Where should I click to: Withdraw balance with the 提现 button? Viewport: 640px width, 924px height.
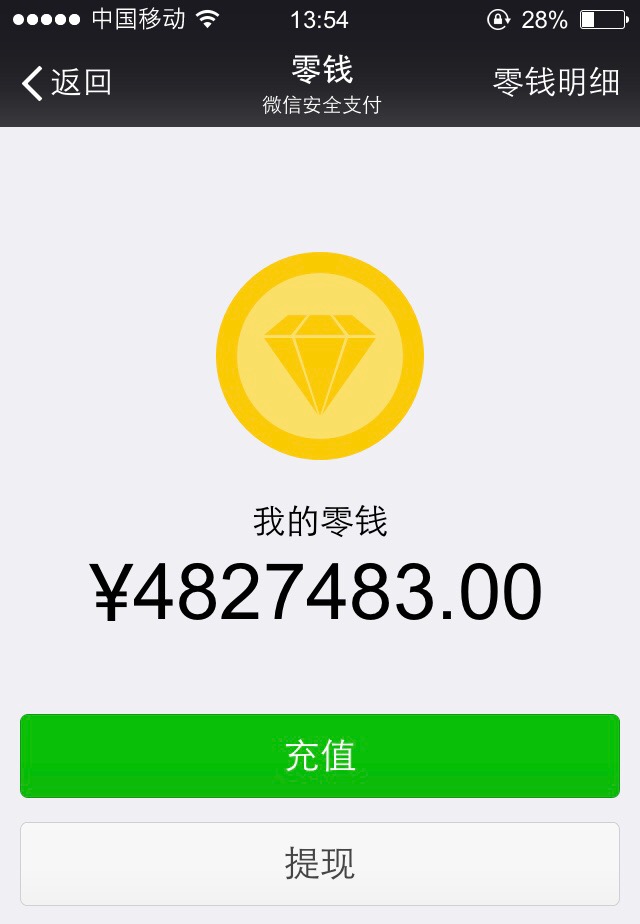click(320, 863)
